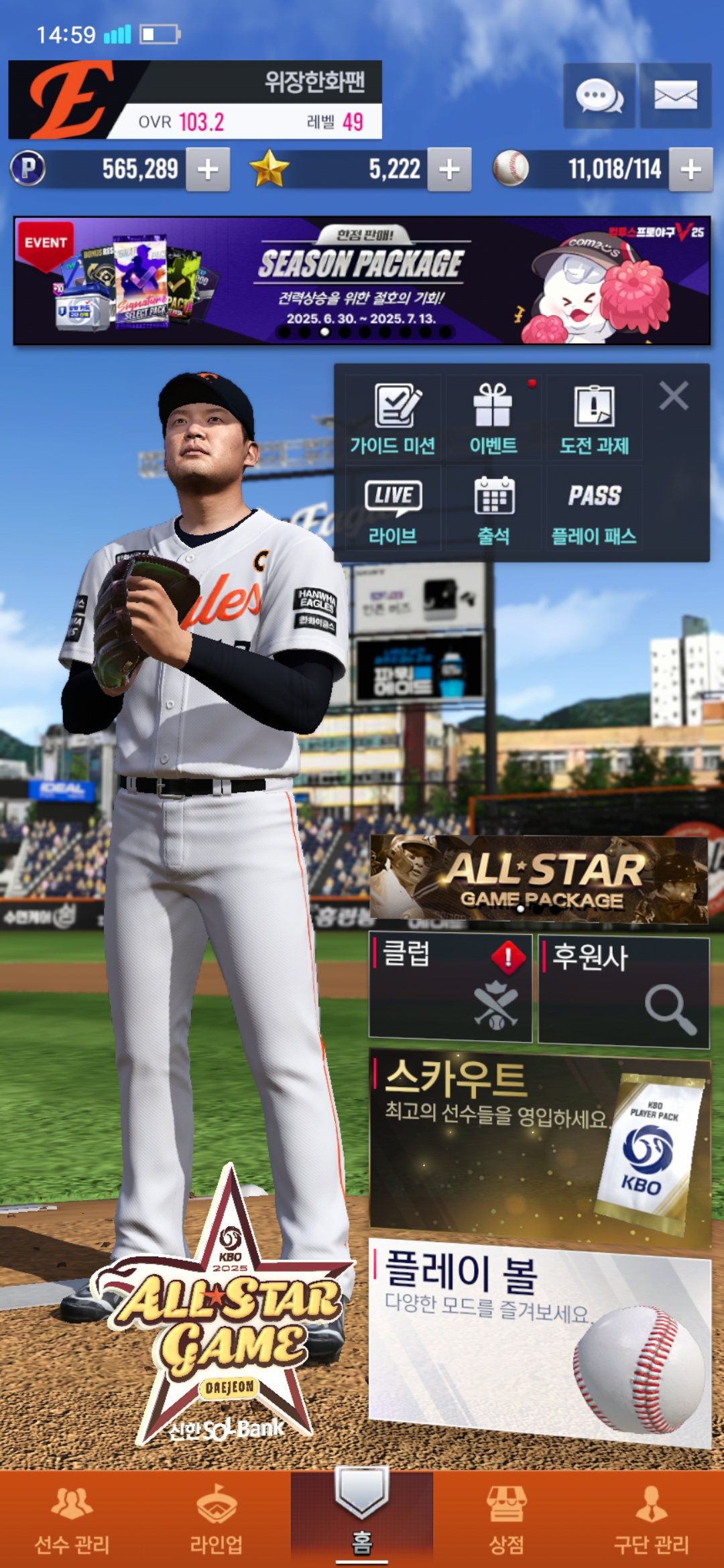Open 스카우트 to recruit players

point(539,1146)
